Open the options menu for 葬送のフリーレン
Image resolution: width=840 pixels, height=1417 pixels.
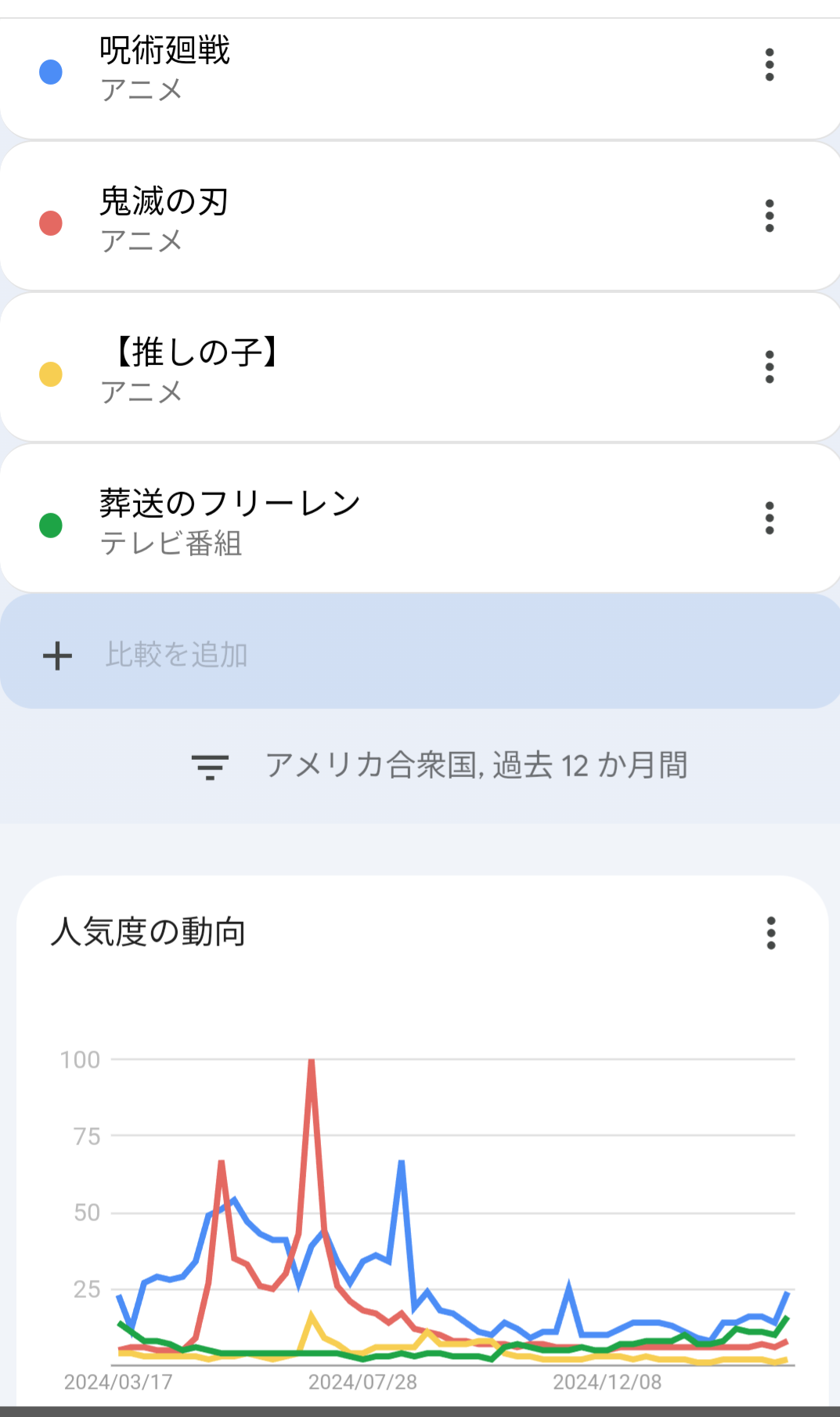pos(770,519)
